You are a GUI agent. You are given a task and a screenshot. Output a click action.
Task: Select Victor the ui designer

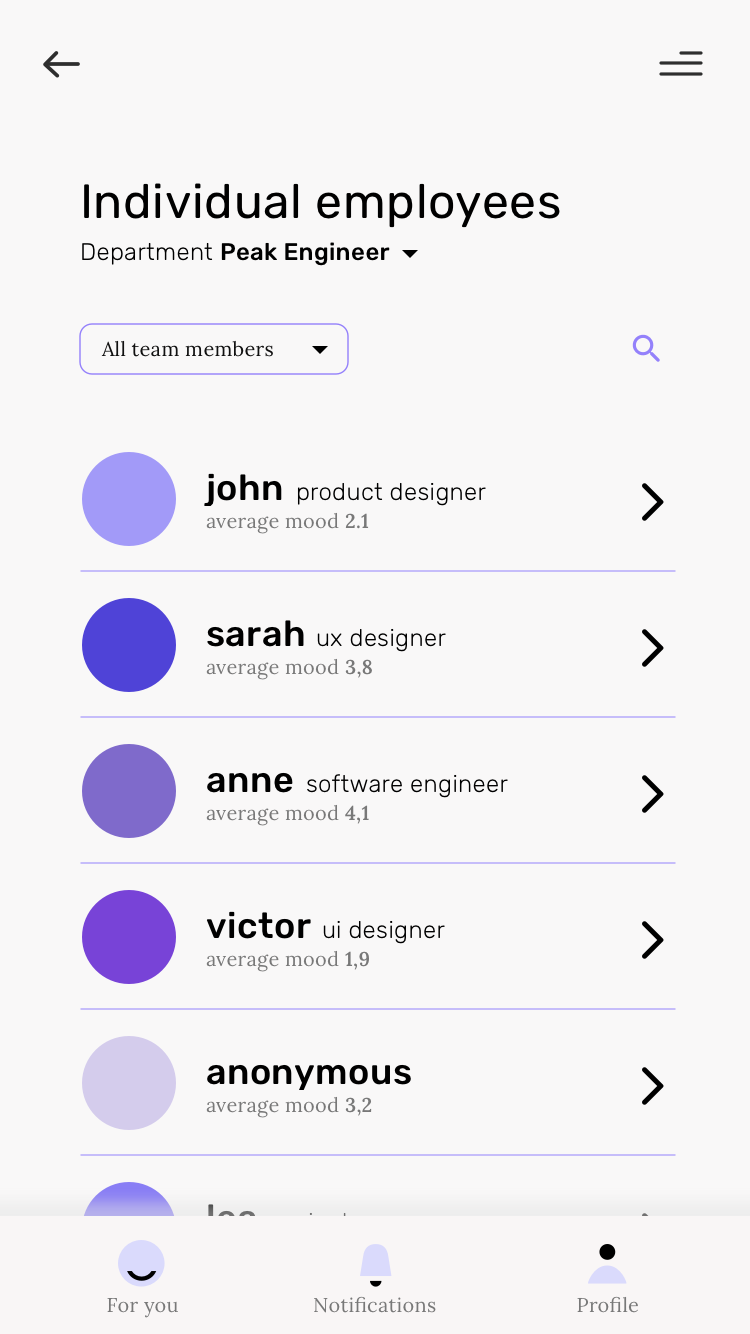point(378,937)
